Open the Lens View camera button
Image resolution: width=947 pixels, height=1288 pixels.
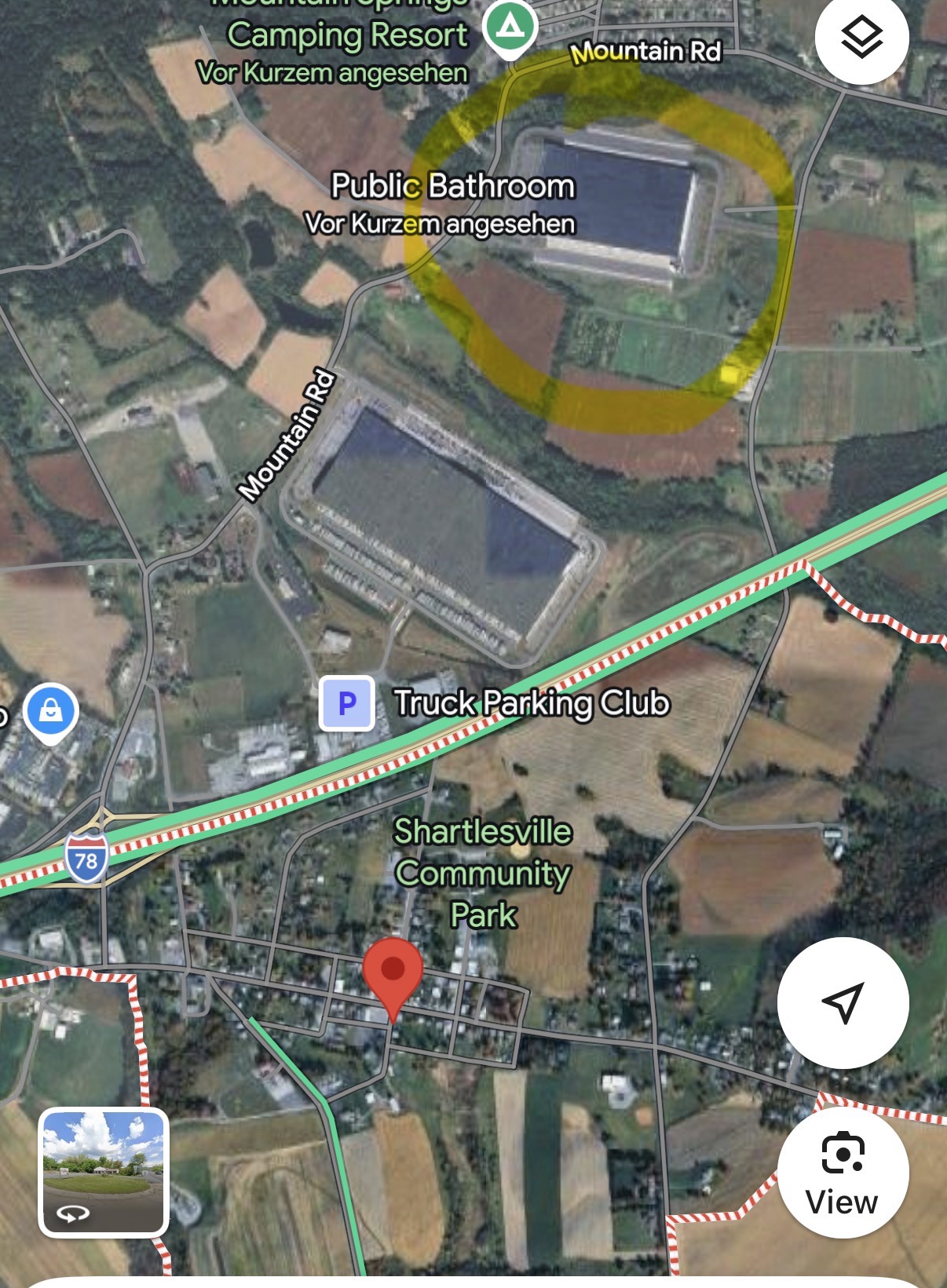(843, 1172)
